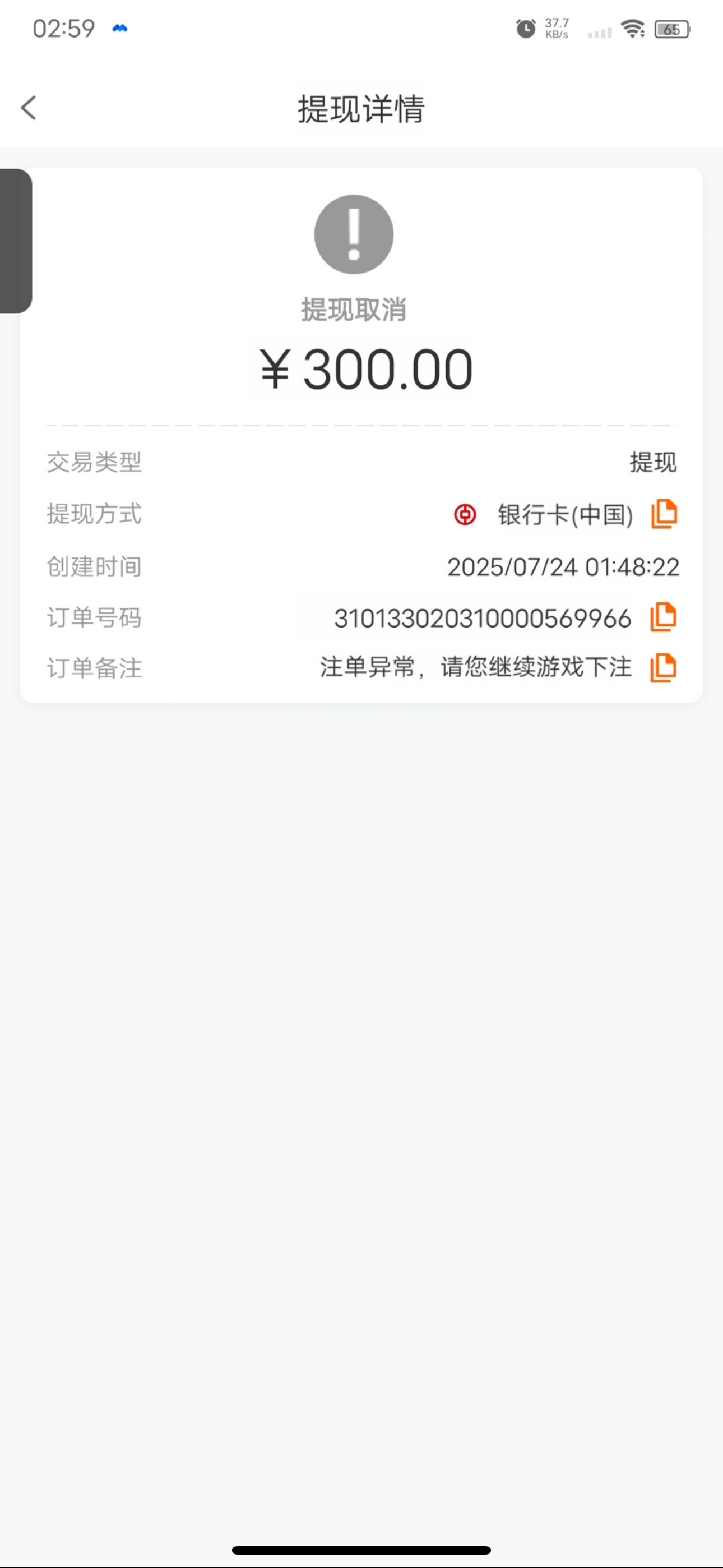Copy the 订单备注 remark text

tap(664, 668)
